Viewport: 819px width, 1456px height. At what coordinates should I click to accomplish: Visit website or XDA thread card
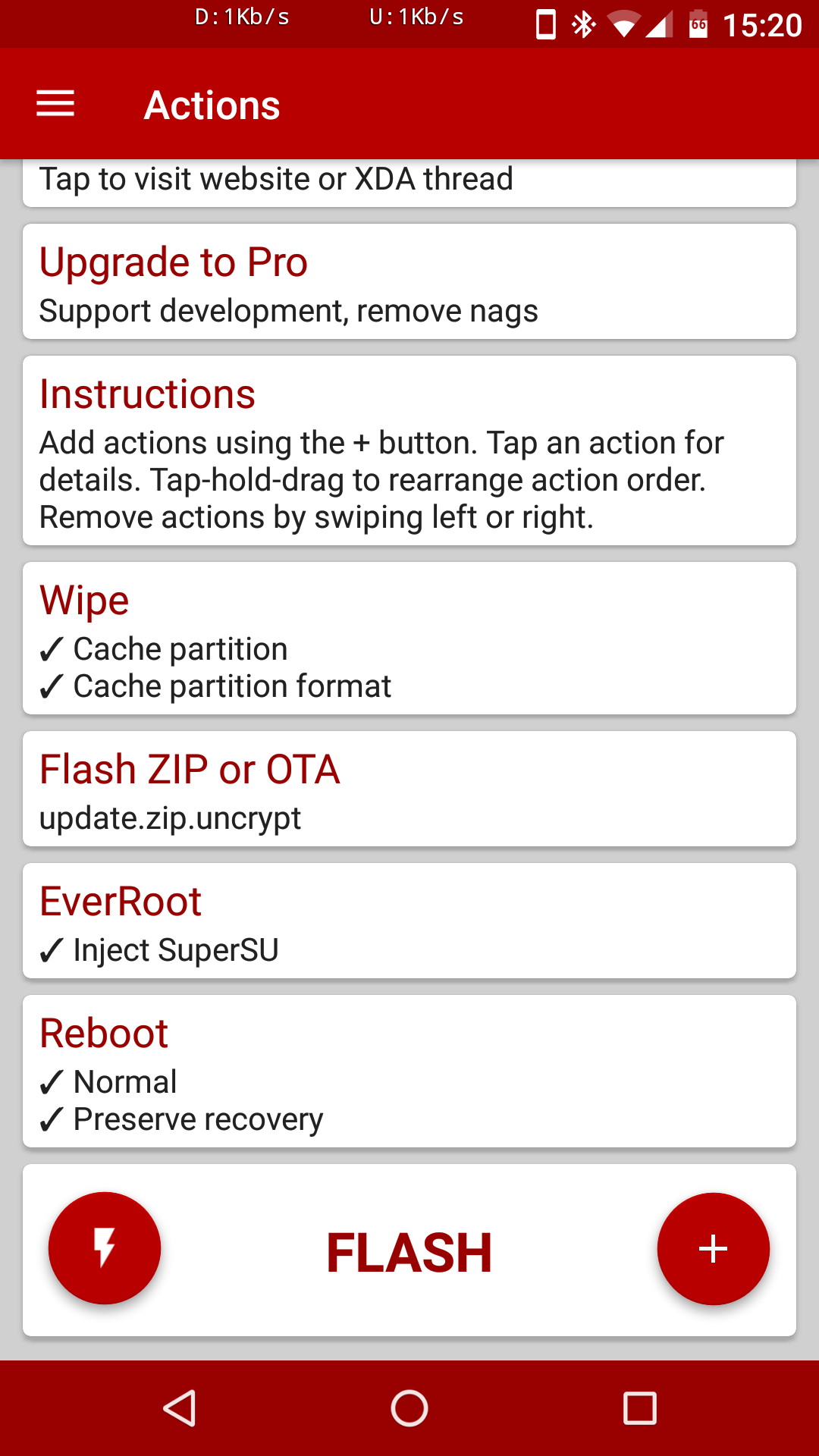point(409,182)
